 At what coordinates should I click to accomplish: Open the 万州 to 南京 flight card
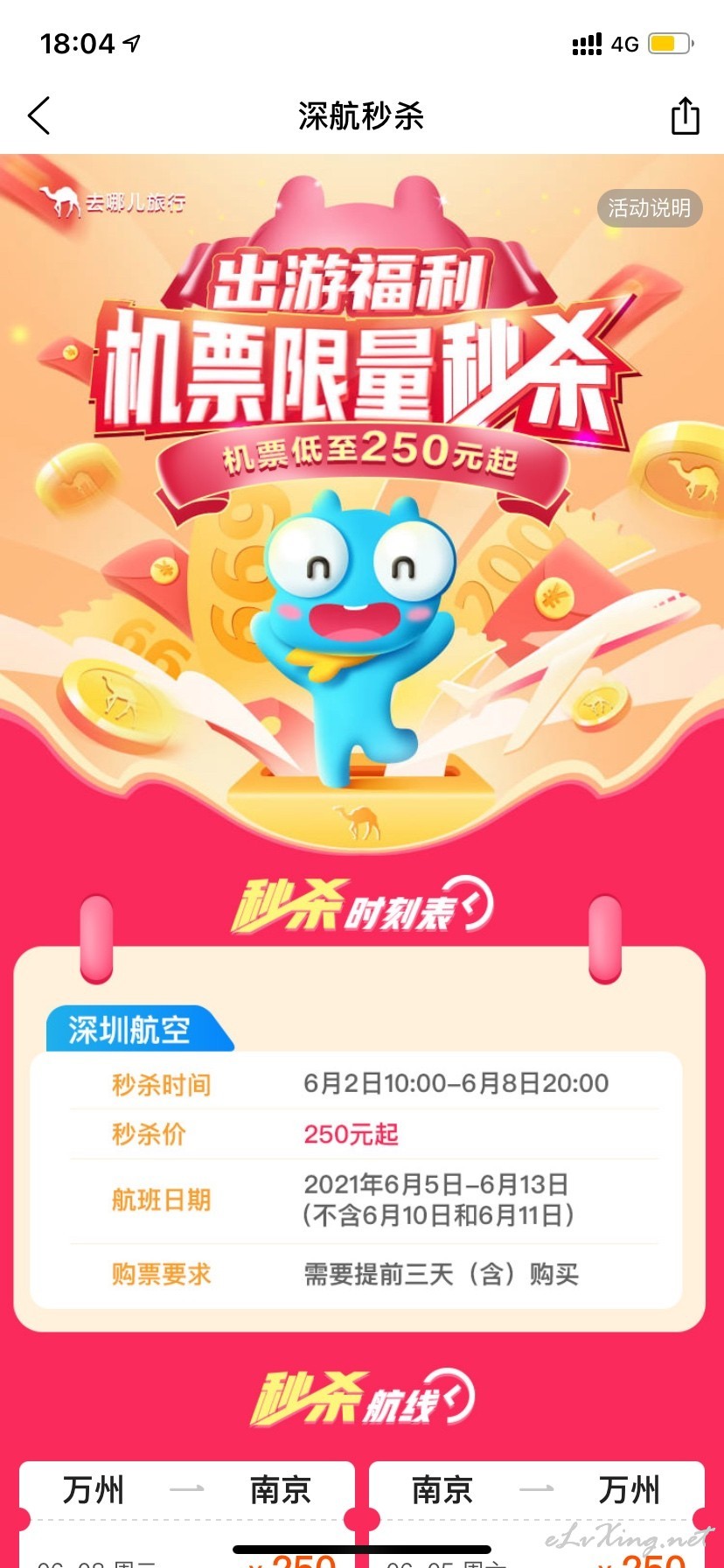[187, 1514]
